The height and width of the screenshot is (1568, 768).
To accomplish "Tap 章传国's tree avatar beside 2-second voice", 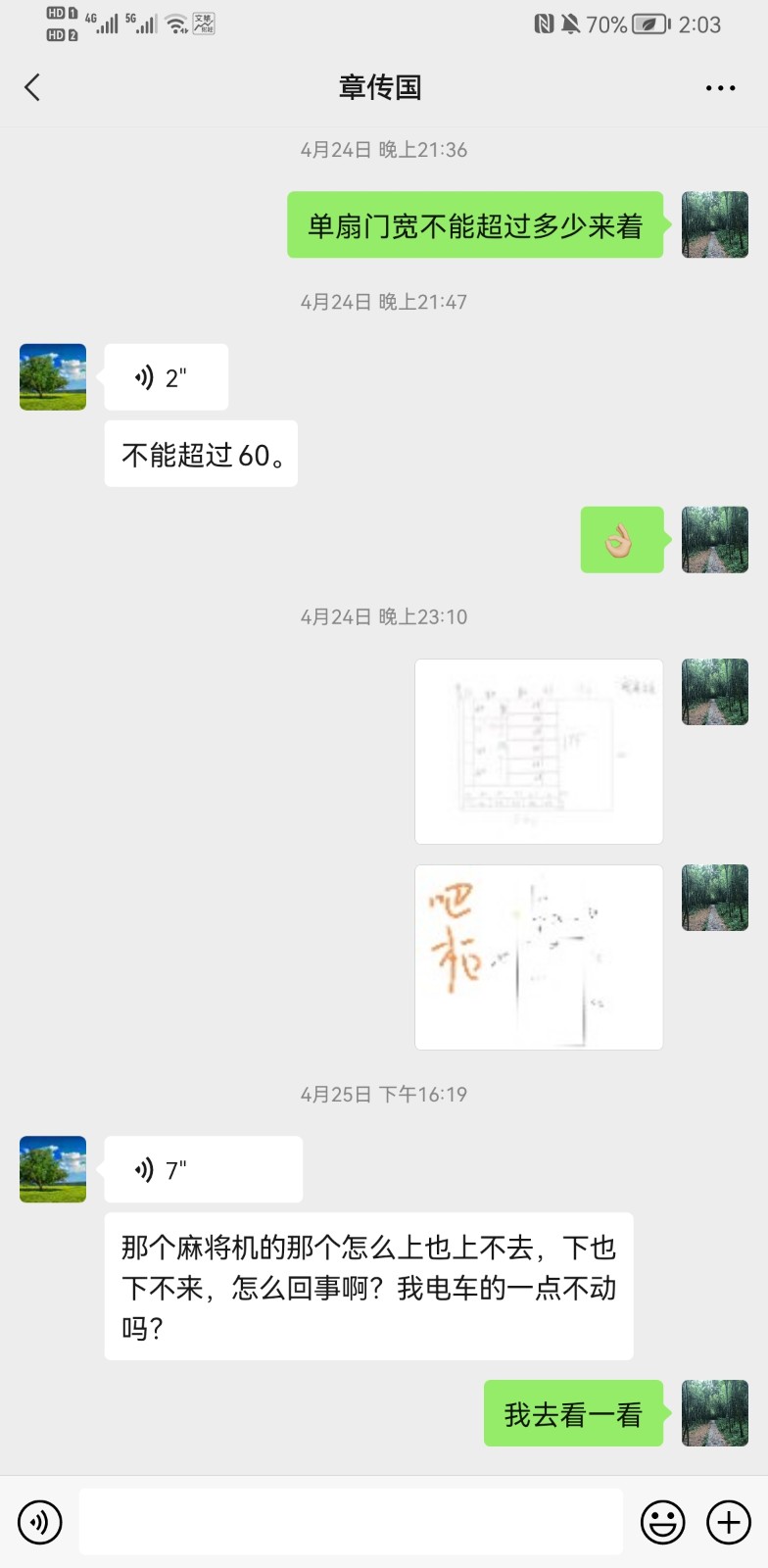I will (53, 377).
